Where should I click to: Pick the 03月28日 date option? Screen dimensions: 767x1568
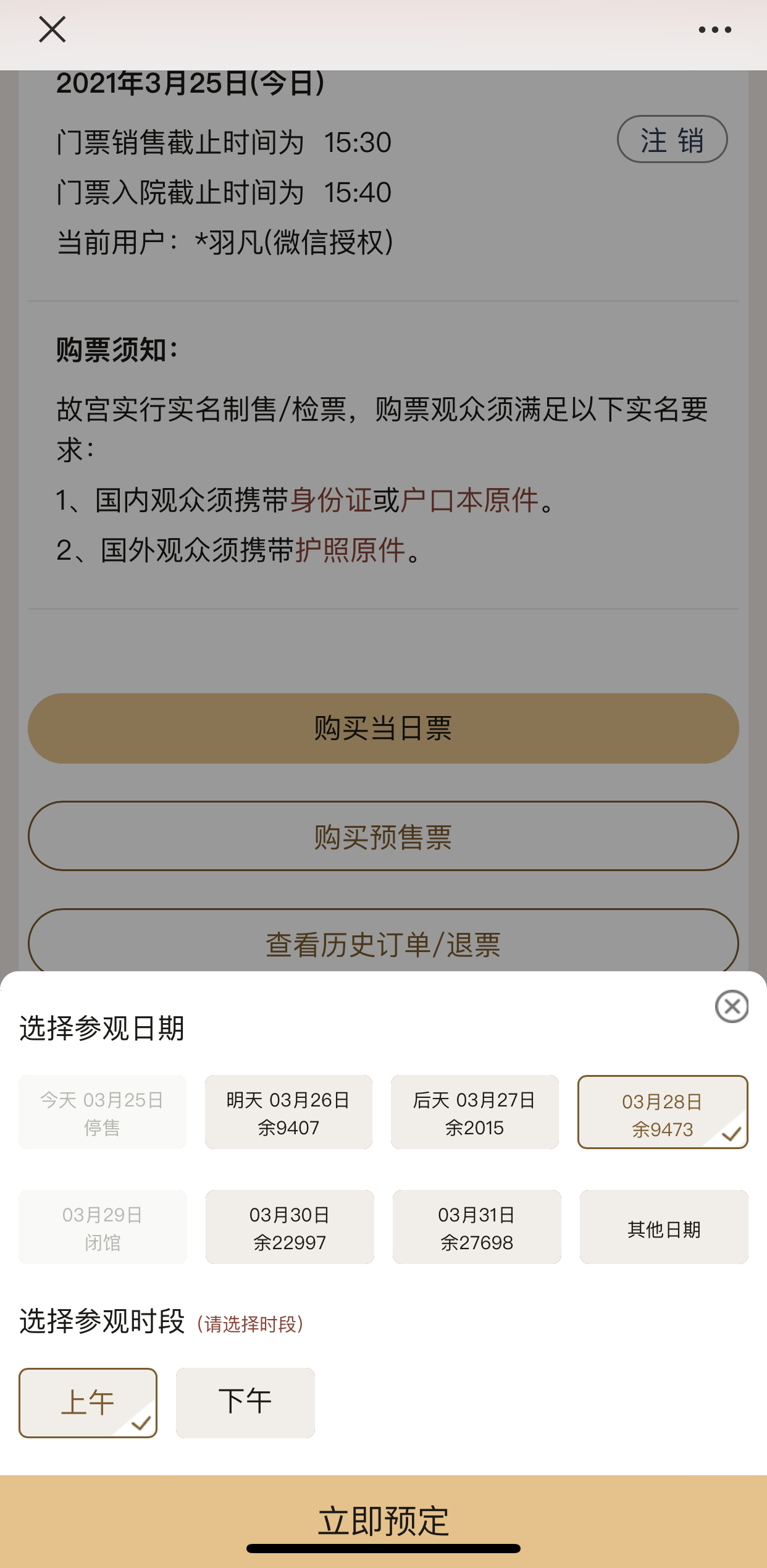coord(662,1113)
